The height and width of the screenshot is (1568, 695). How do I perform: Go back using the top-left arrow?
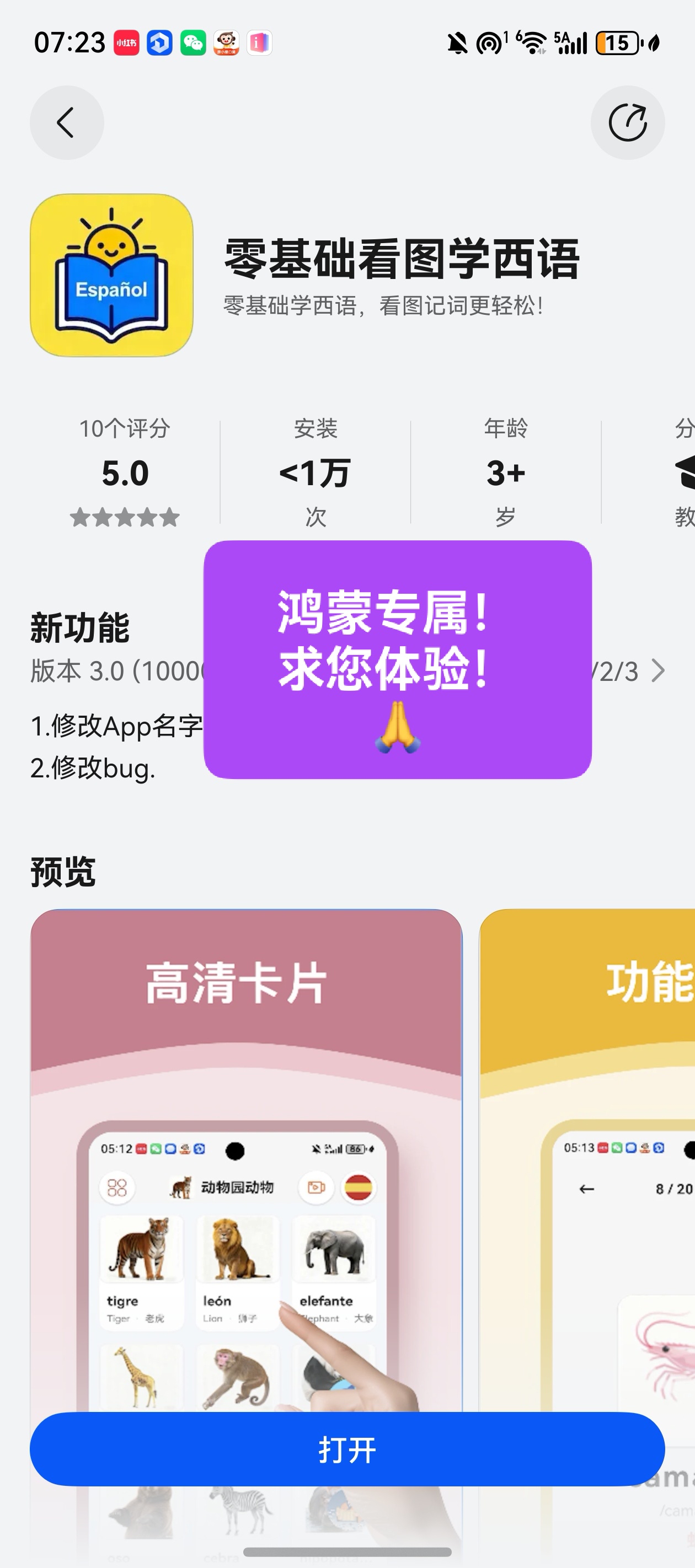pos(66,122)
